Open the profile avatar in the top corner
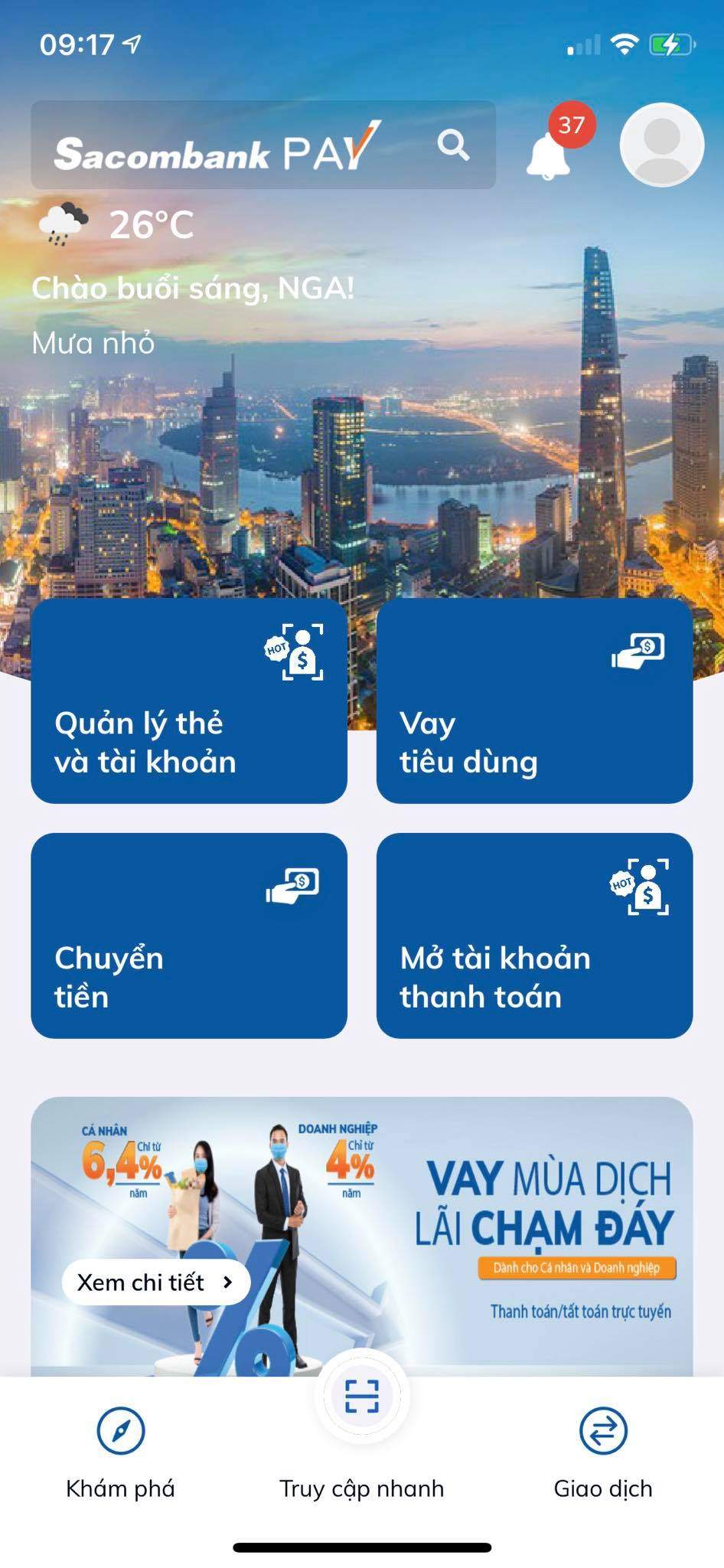The image size is (724, 1568). pos(663,146)
